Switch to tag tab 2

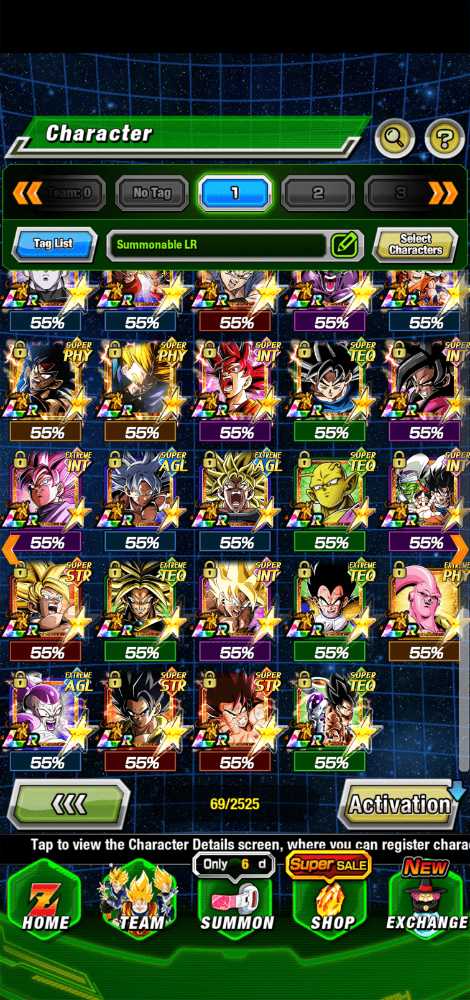(318, 193)
